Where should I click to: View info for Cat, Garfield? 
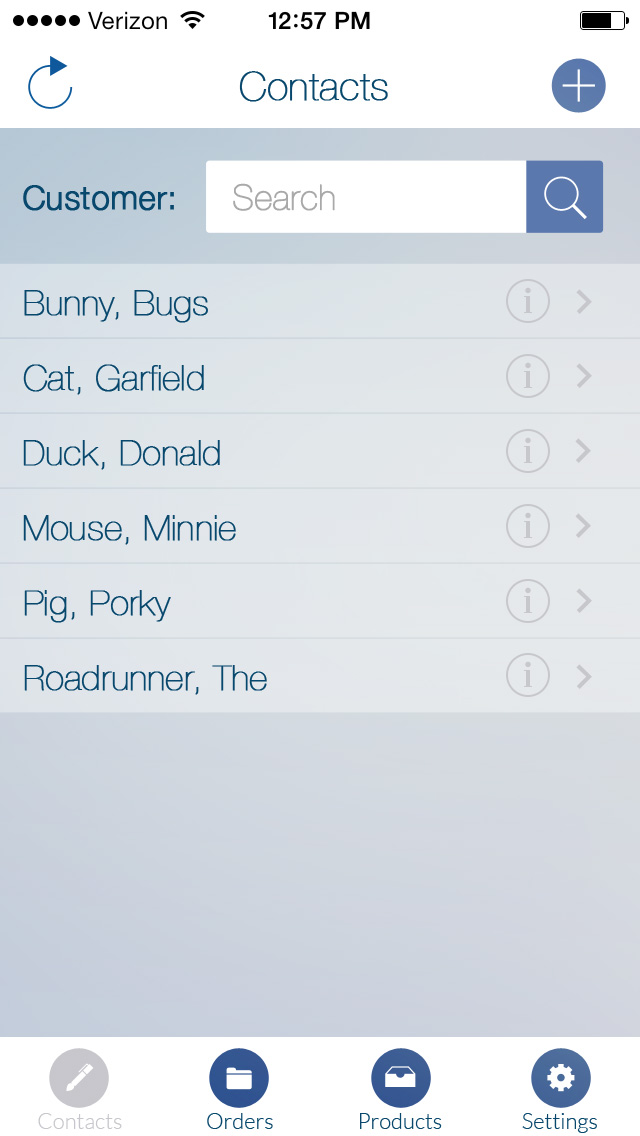click(527, 377)
